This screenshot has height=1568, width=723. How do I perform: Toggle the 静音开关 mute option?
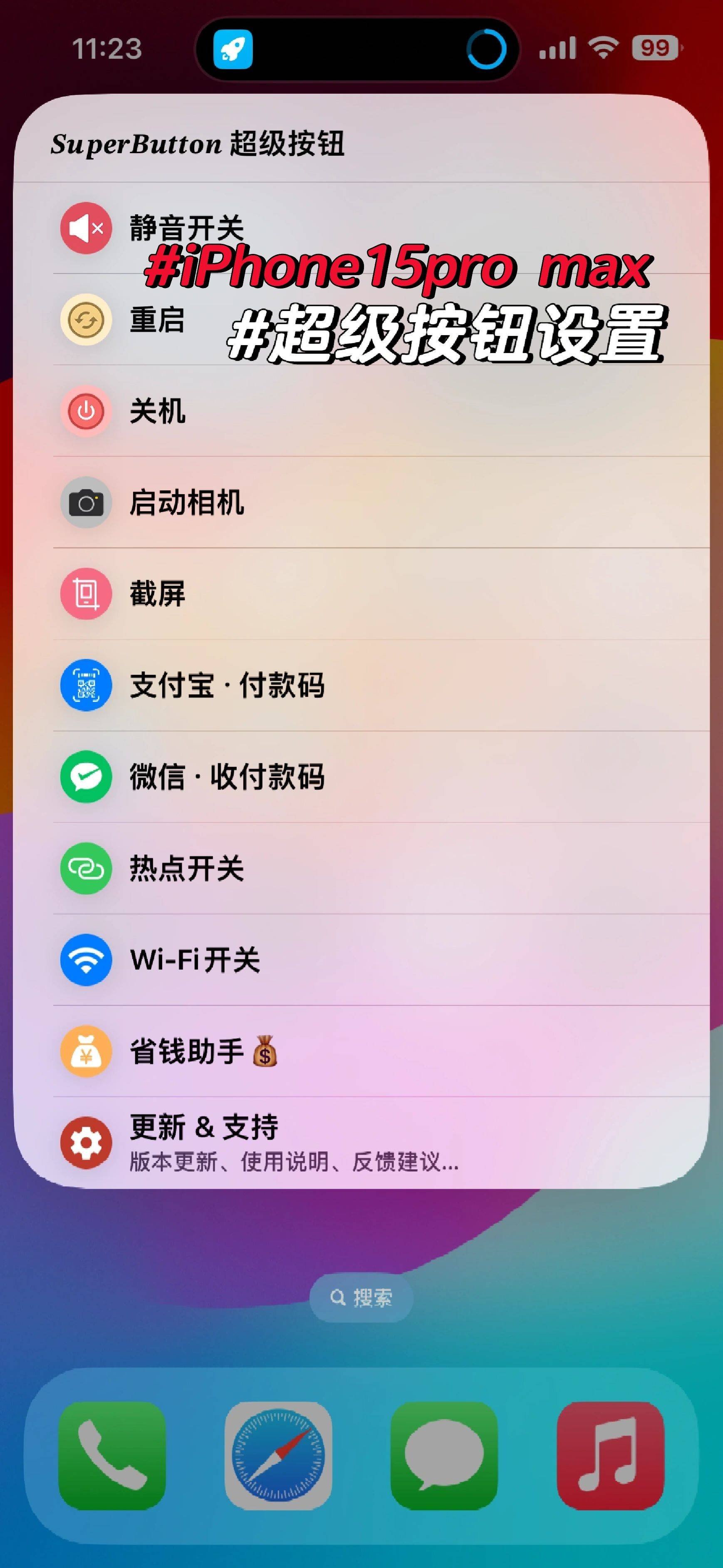pos(361,228)
